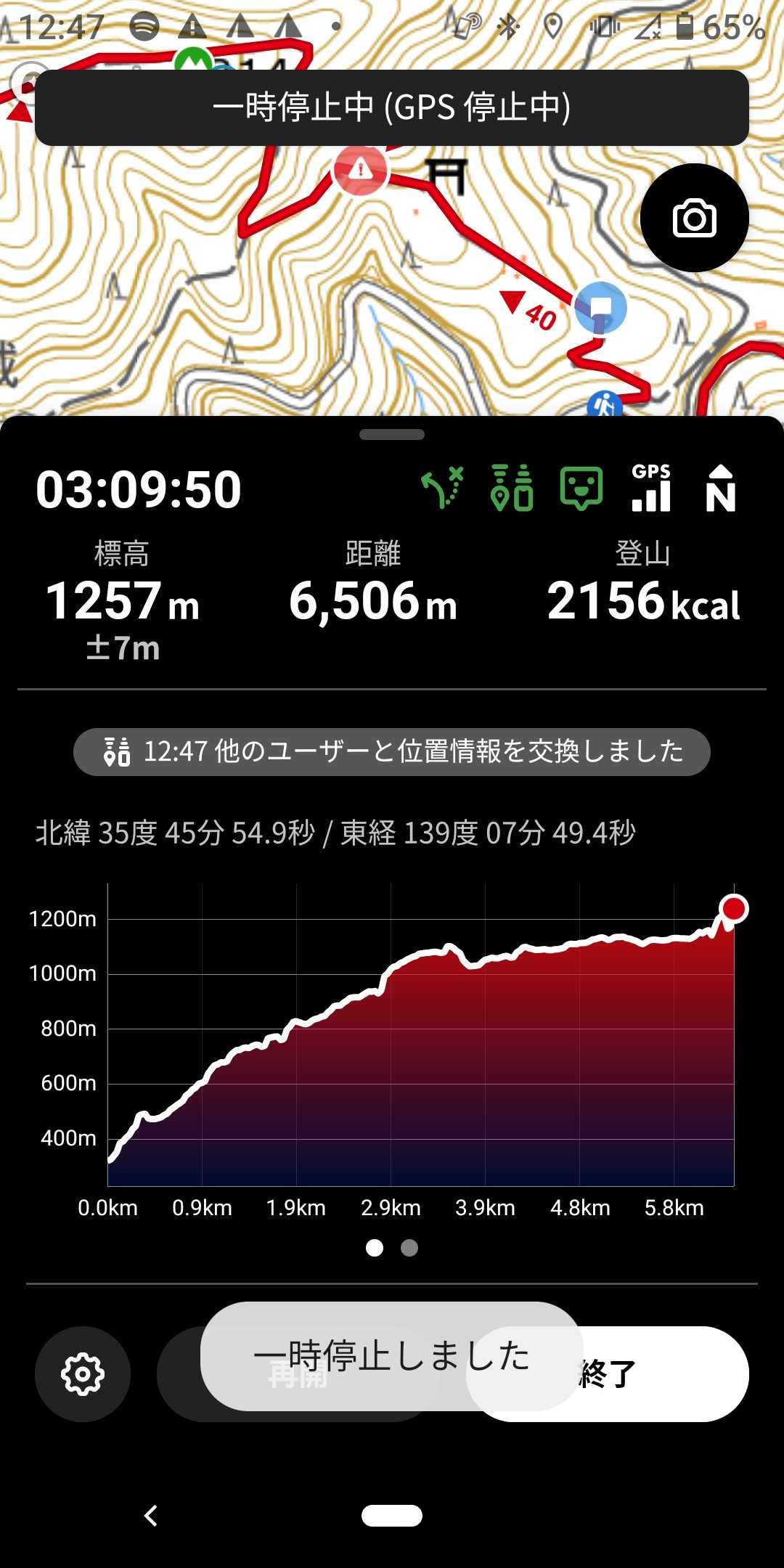The width and height of the screenshot is (784, 1568).
Task: Tap the green face message icon
Action: click(581, 488)
